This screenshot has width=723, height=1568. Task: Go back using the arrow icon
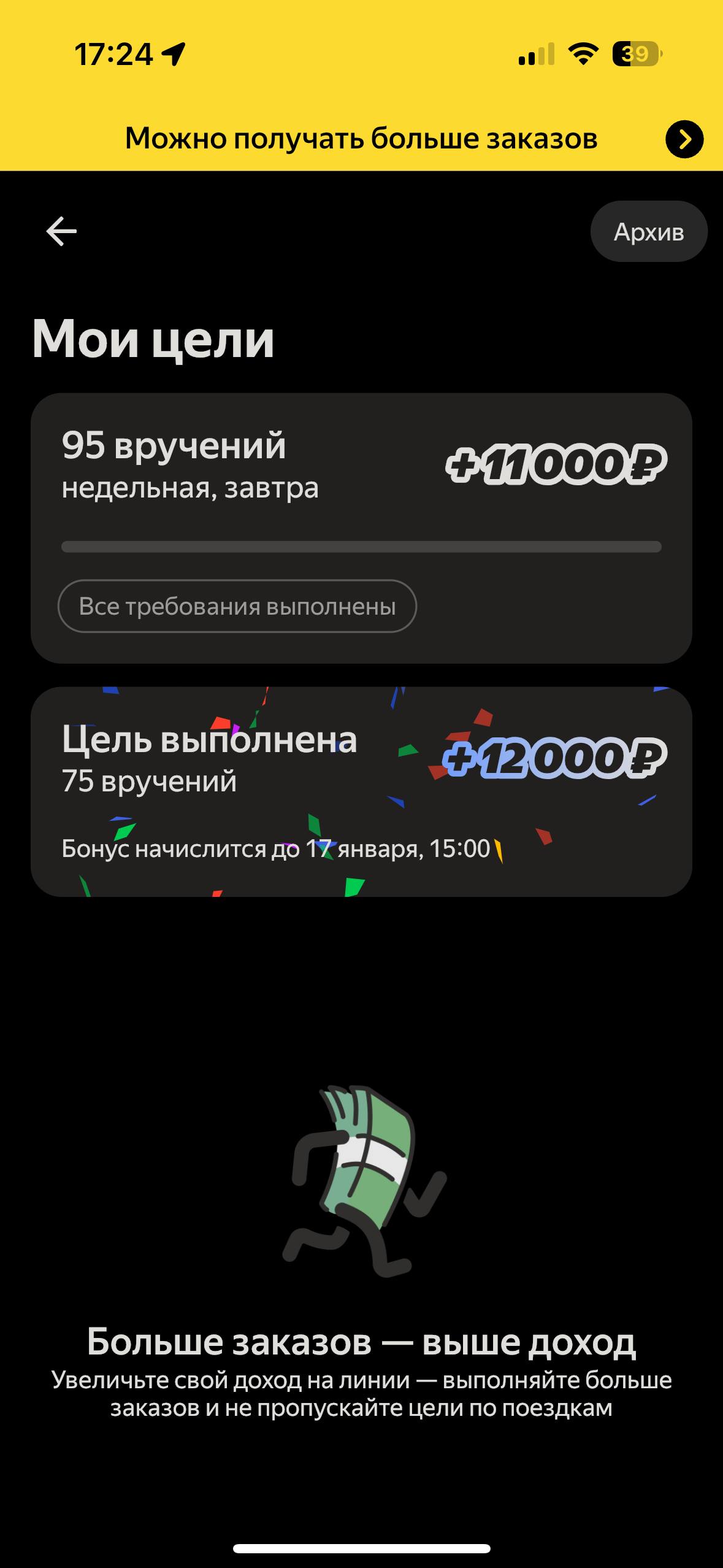[61, 232]
